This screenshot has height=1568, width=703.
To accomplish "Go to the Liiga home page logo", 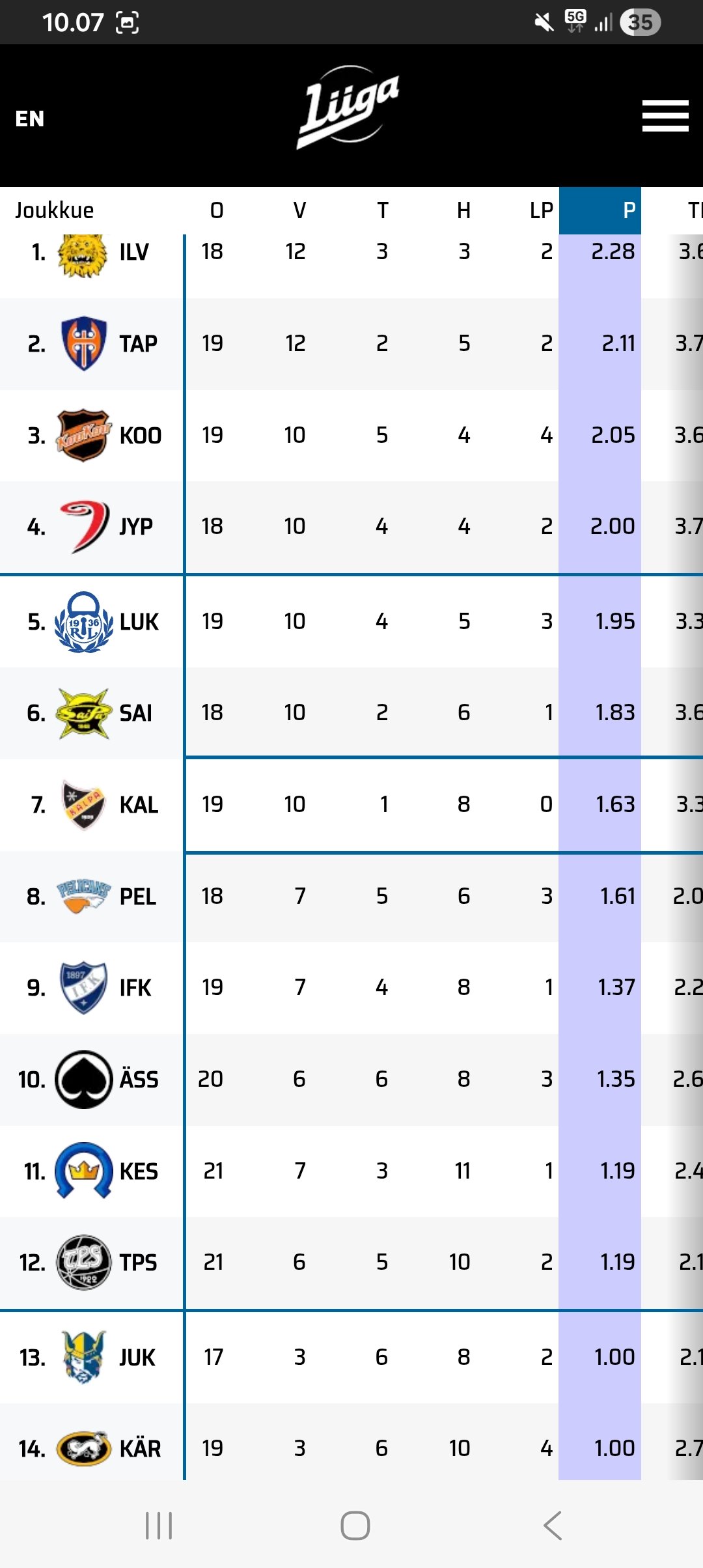I will coord(348,107).
